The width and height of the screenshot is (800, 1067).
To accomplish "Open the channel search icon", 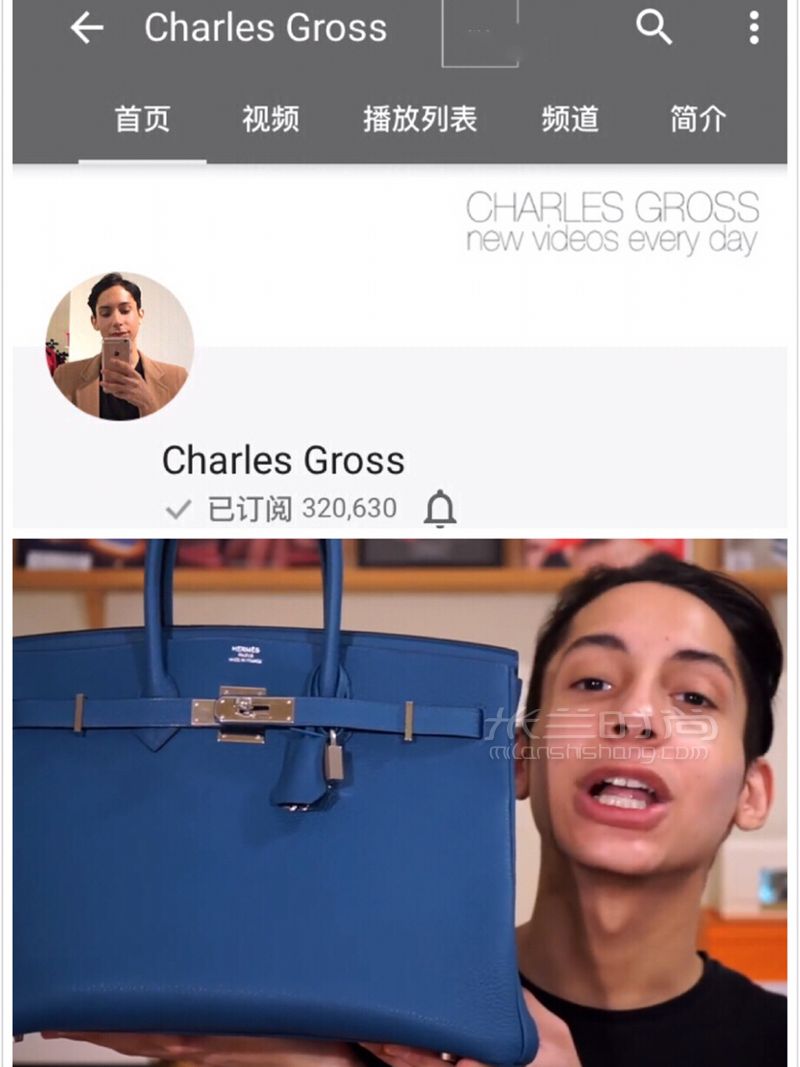I will coord(654,28).
